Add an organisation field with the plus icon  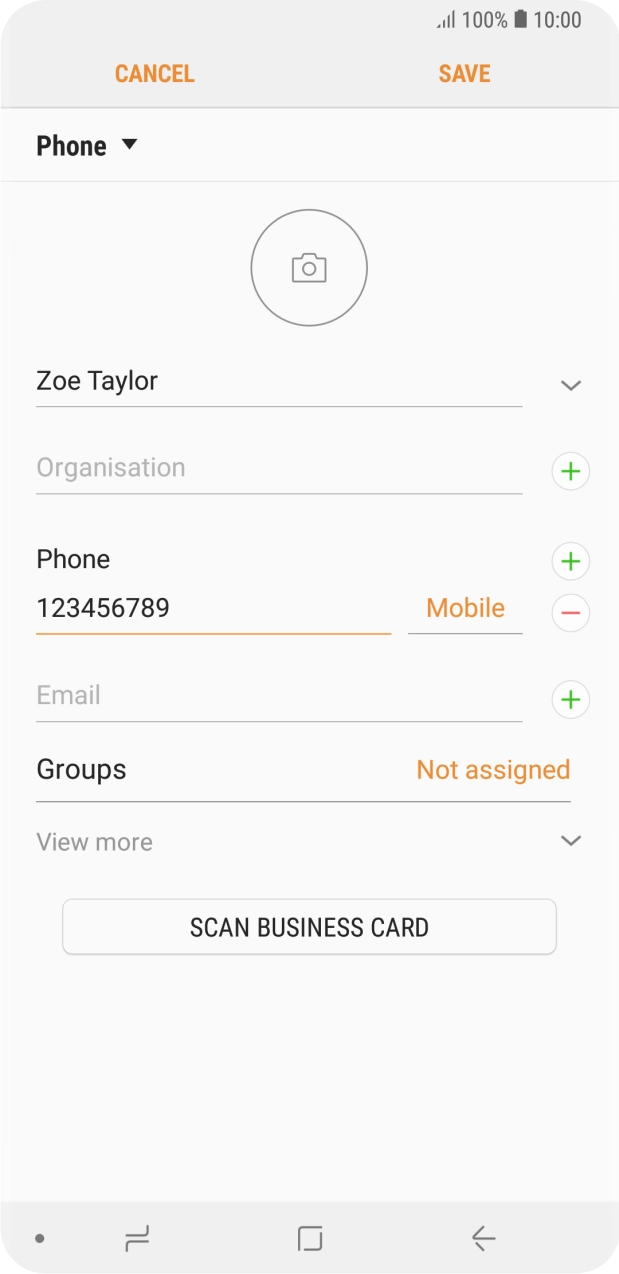[571, 471]
